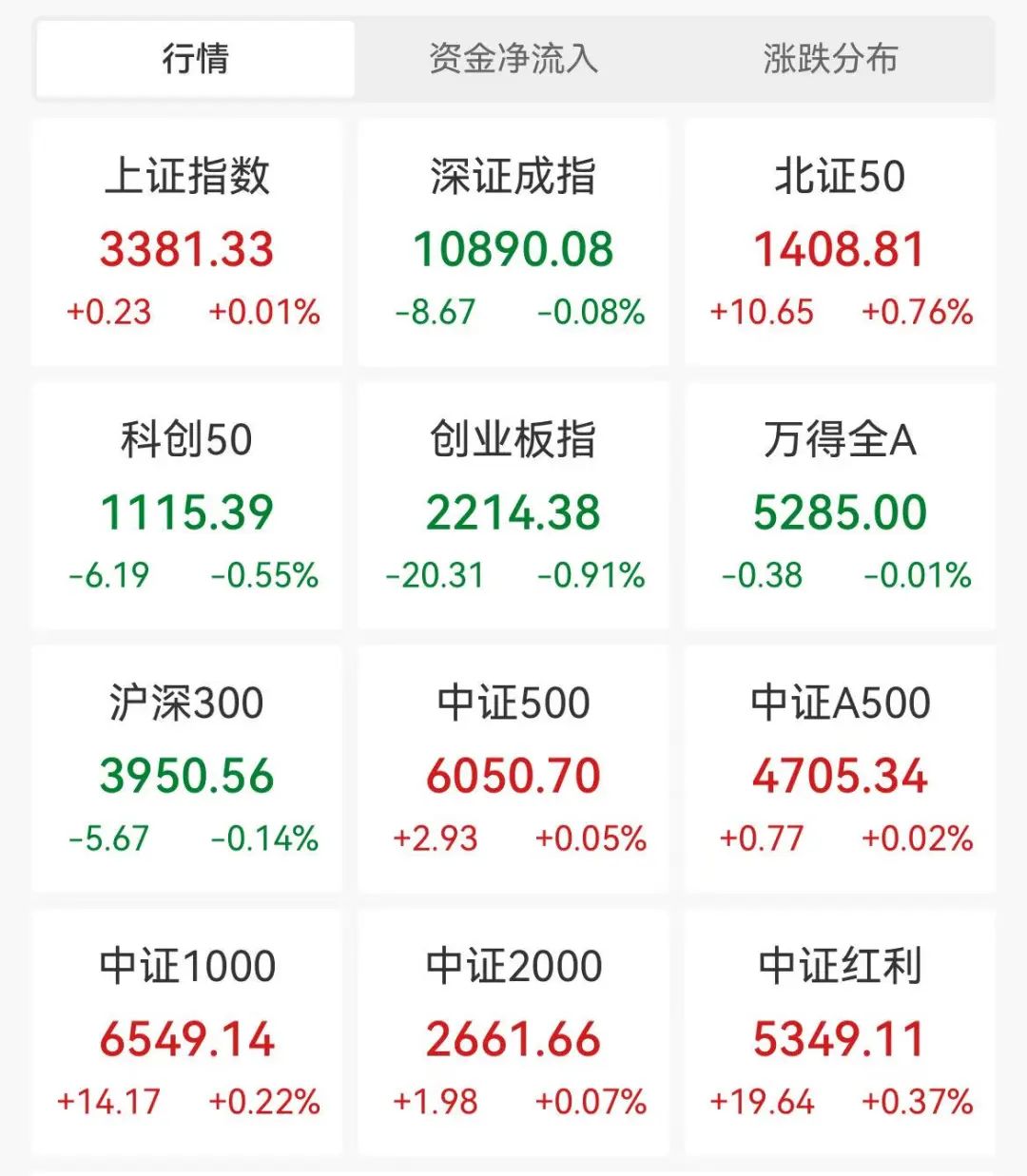Image resolution: width=1027 pixels, height=1176 pixels.
Task: View the 中证A500 index card
Action: (x=840, y=770)
